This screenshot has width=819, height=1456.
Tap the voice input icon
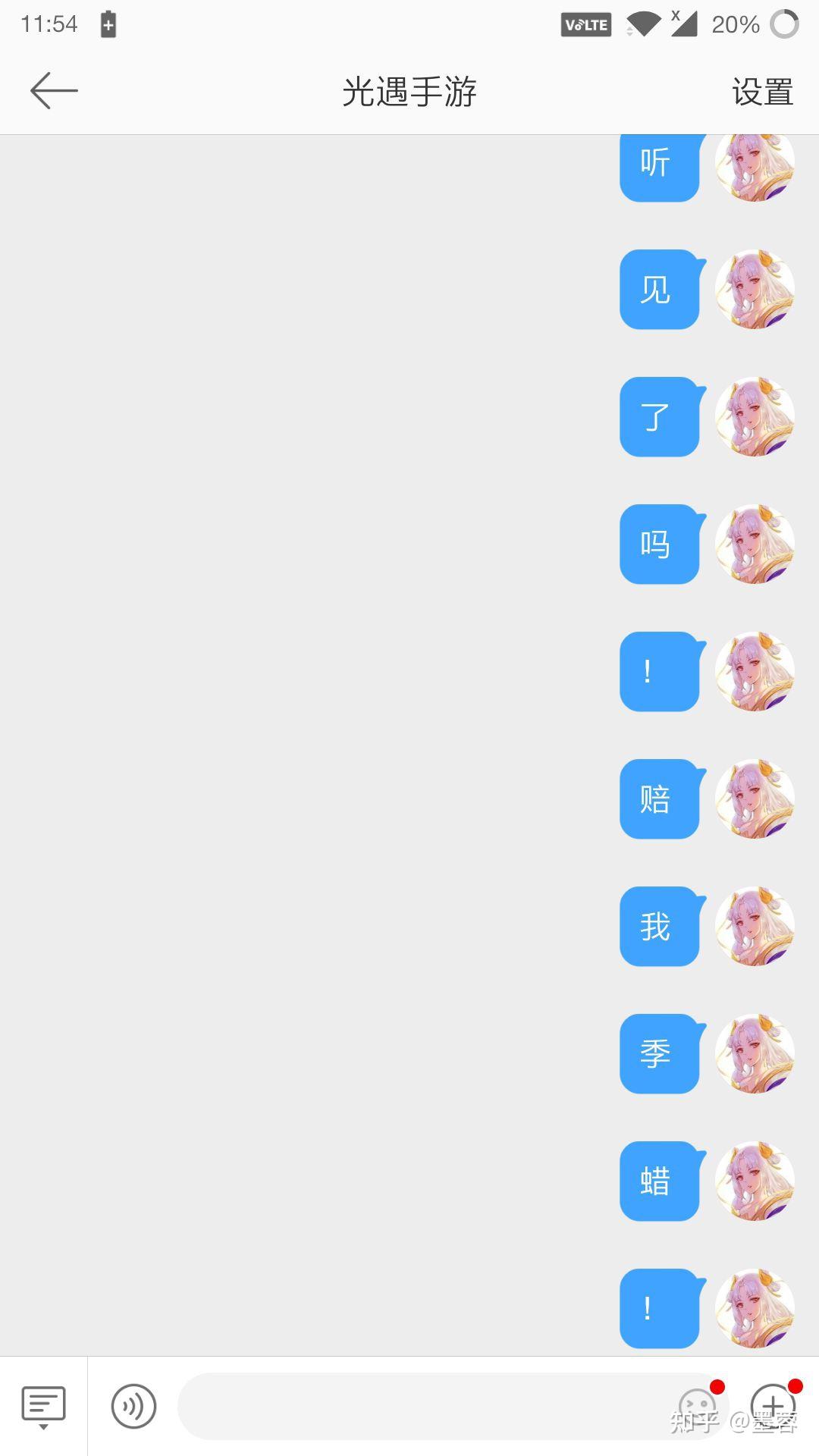click(133, 1406)
